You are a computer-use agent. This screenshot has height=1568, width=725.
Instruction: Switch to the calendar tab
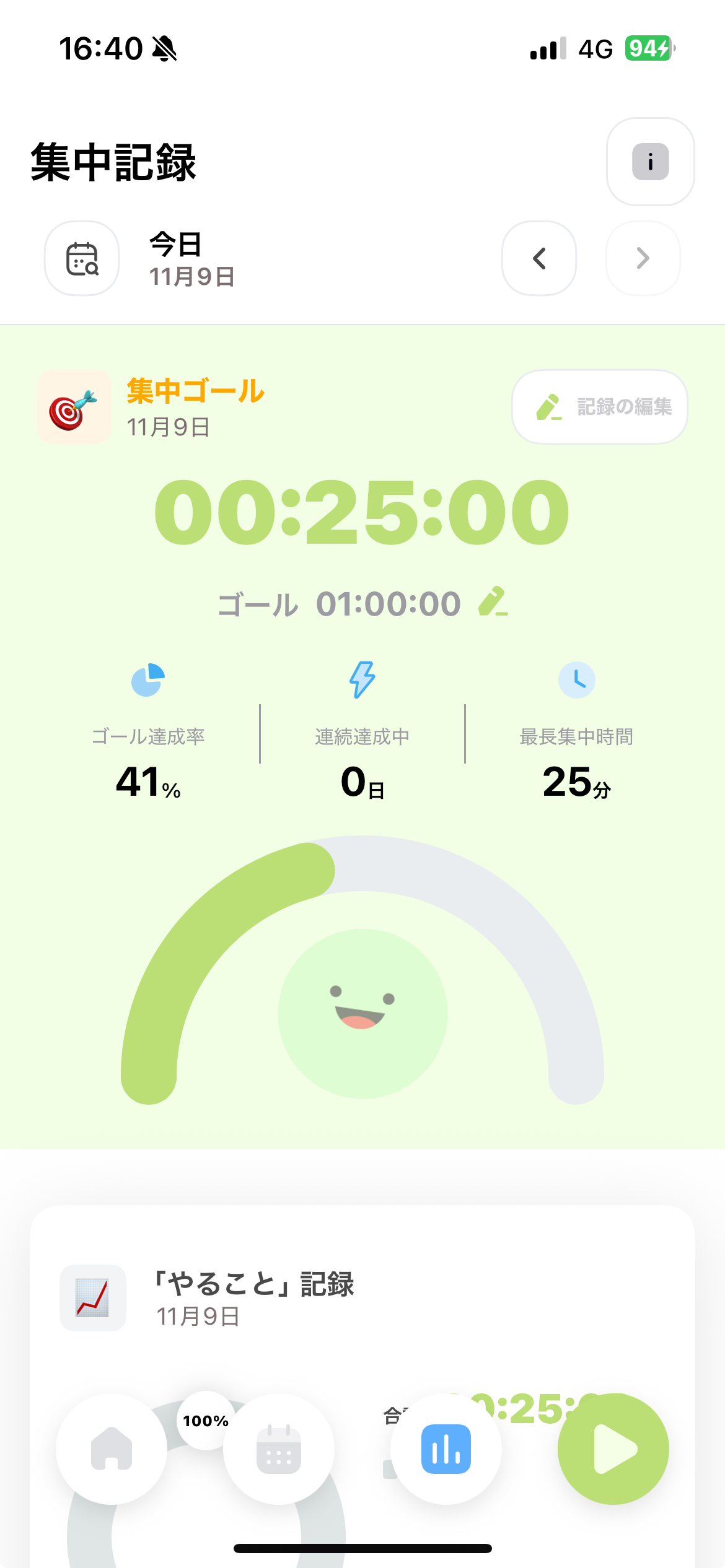pos(279,1448)
